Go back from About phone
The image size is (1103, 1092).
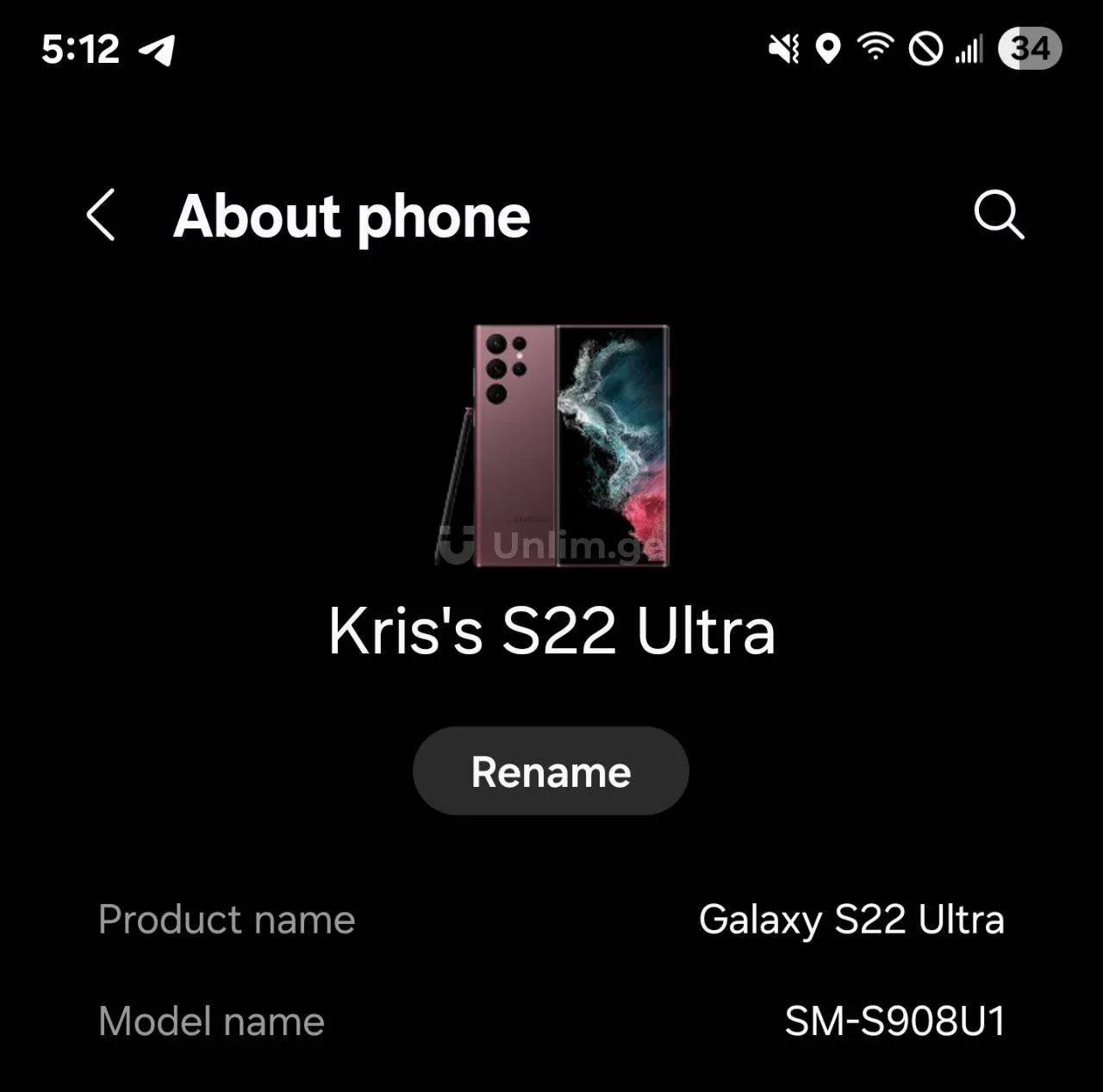[101, 215]
